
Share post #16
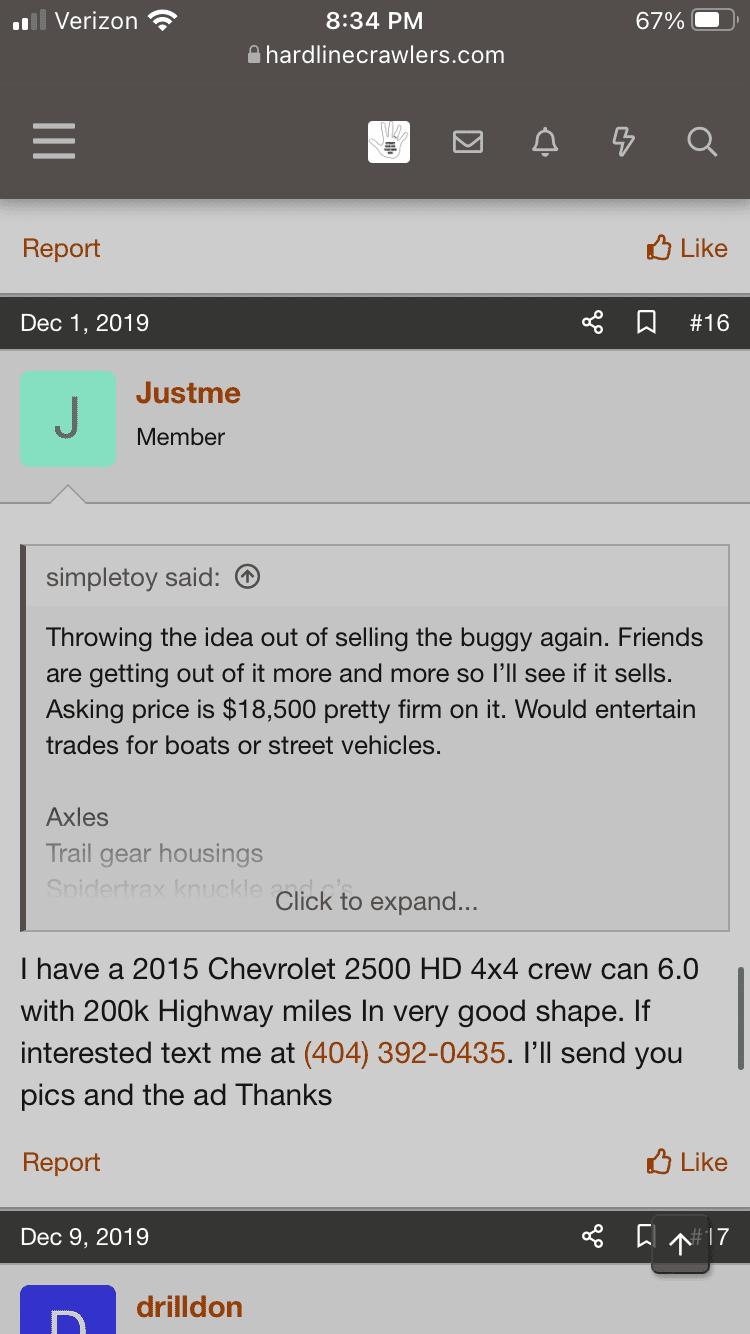coord(592,322)
